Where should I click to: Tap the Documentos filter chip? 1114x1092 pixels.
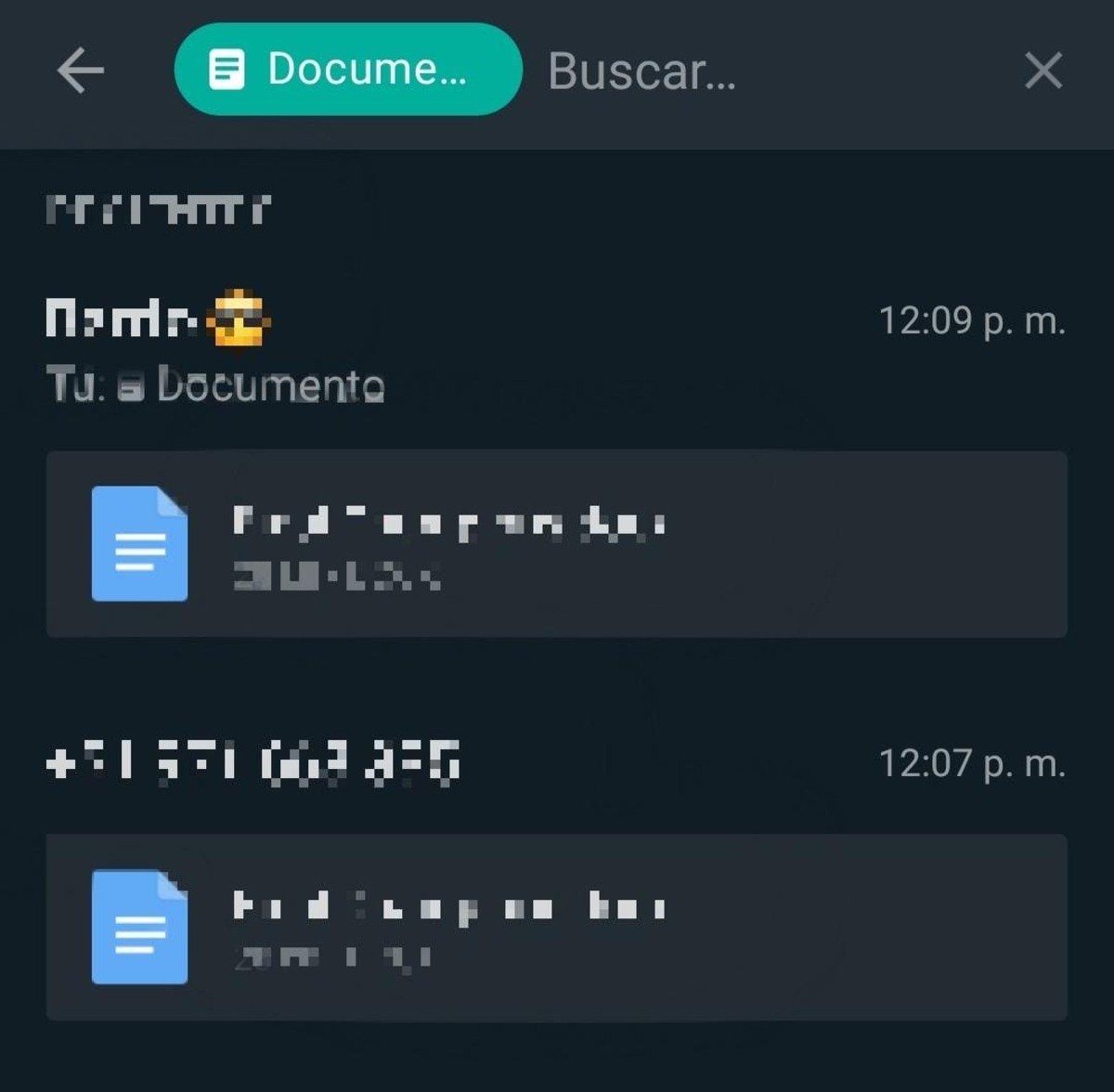[348, 70]
